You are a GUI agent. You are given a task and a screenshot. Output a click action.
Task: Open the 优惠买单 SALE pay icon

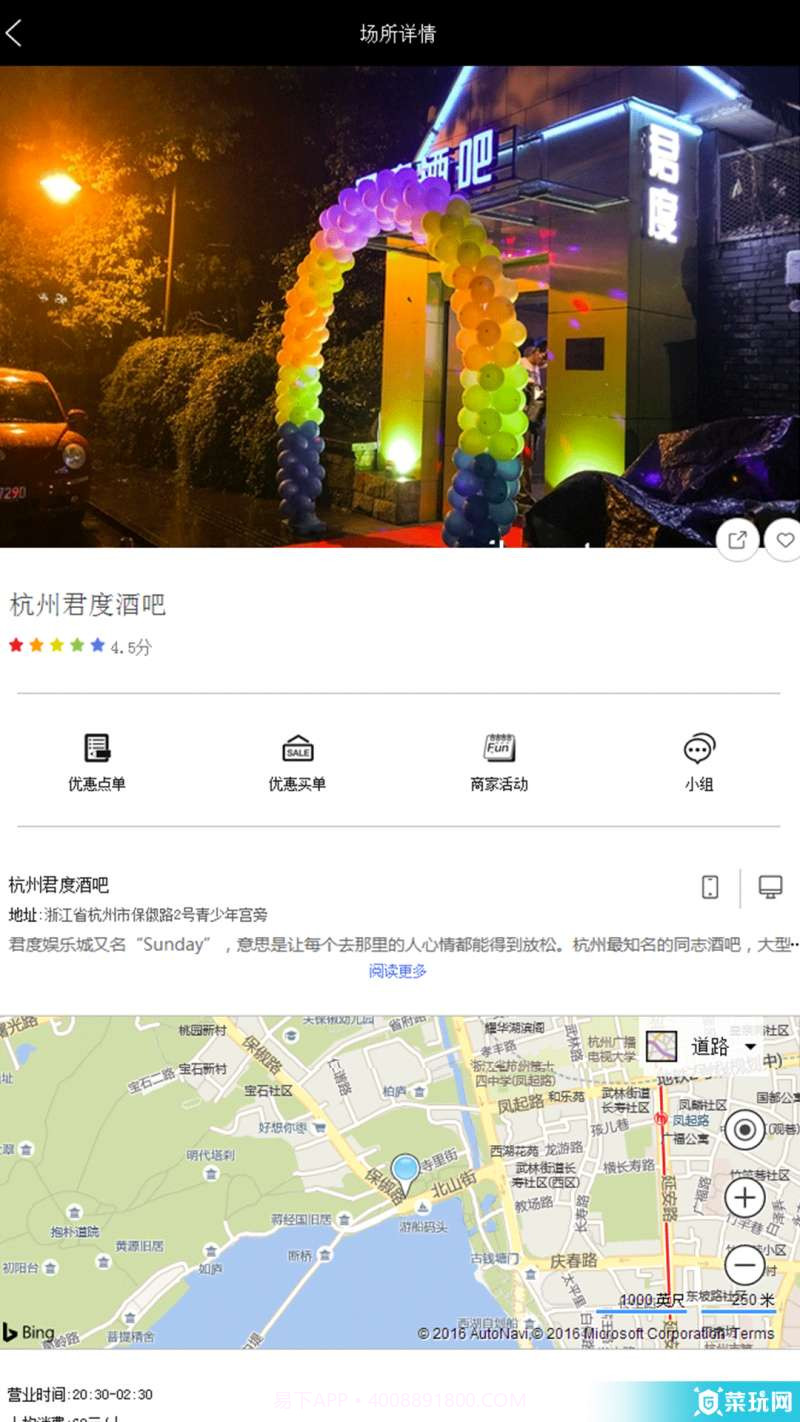(x=297, y=747)
